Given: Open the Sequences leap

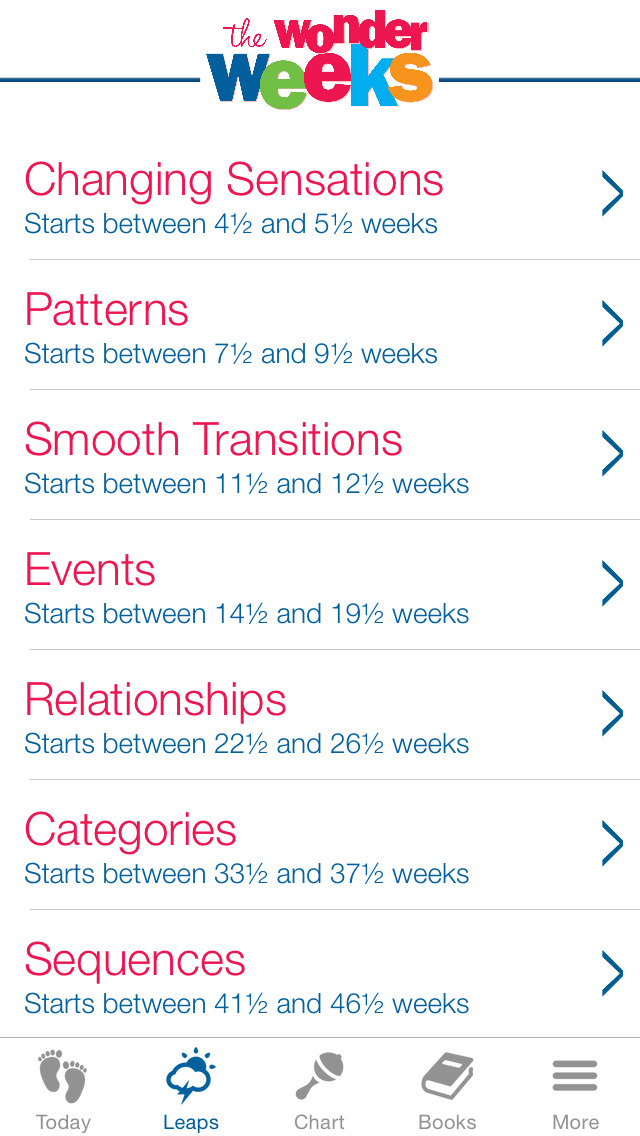Looking at the screenshot, I should pos(320,976).
